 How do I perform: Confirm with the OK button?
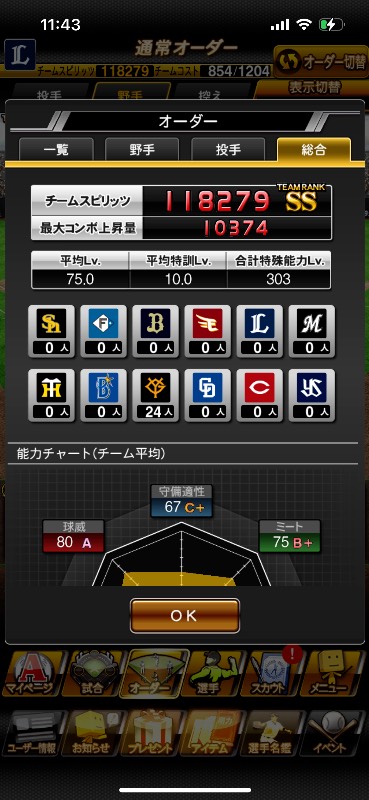point(184,616)
